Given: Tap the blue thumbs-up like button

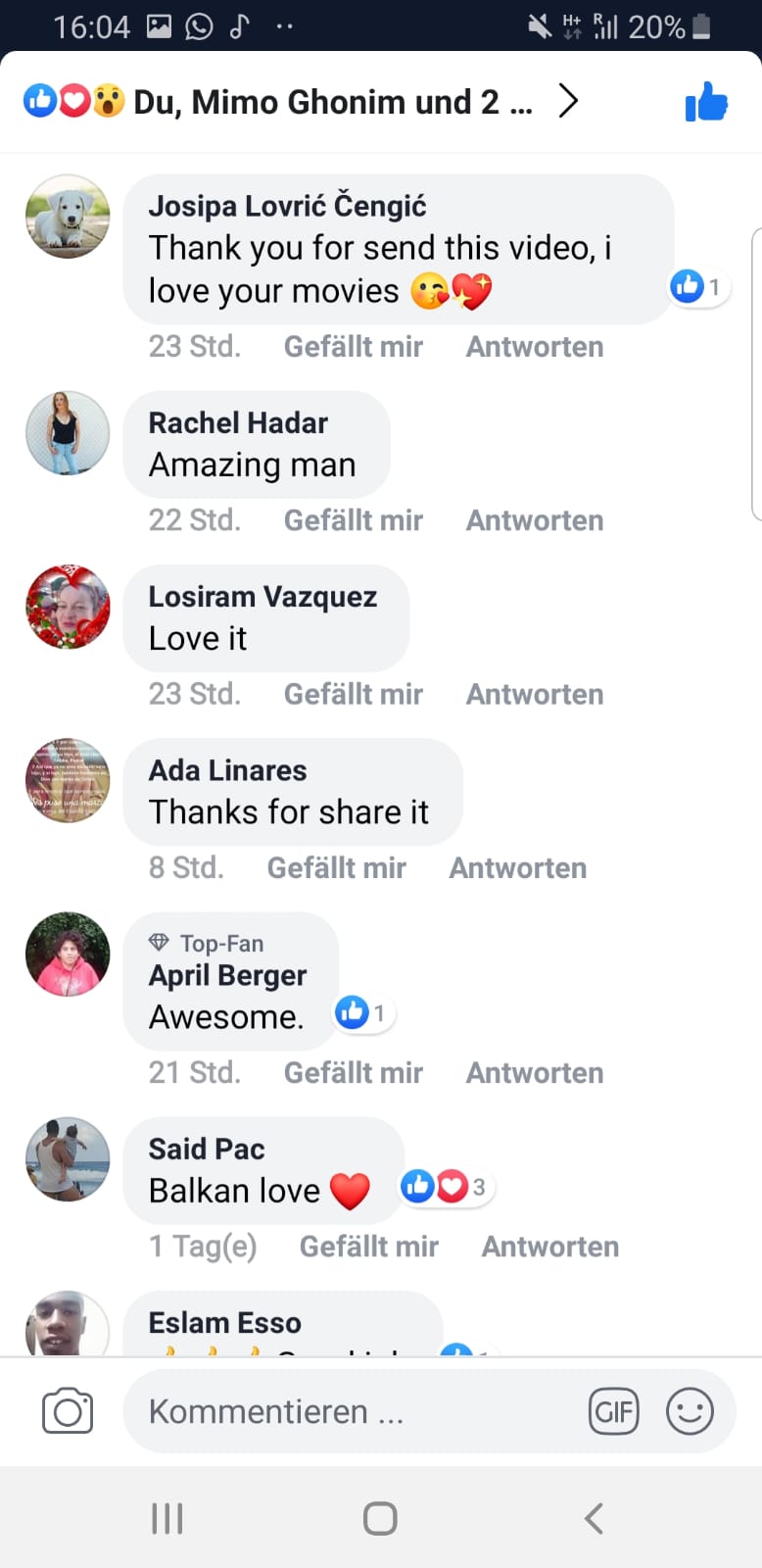Looking at the screenshot, I should tap(706, 102).
